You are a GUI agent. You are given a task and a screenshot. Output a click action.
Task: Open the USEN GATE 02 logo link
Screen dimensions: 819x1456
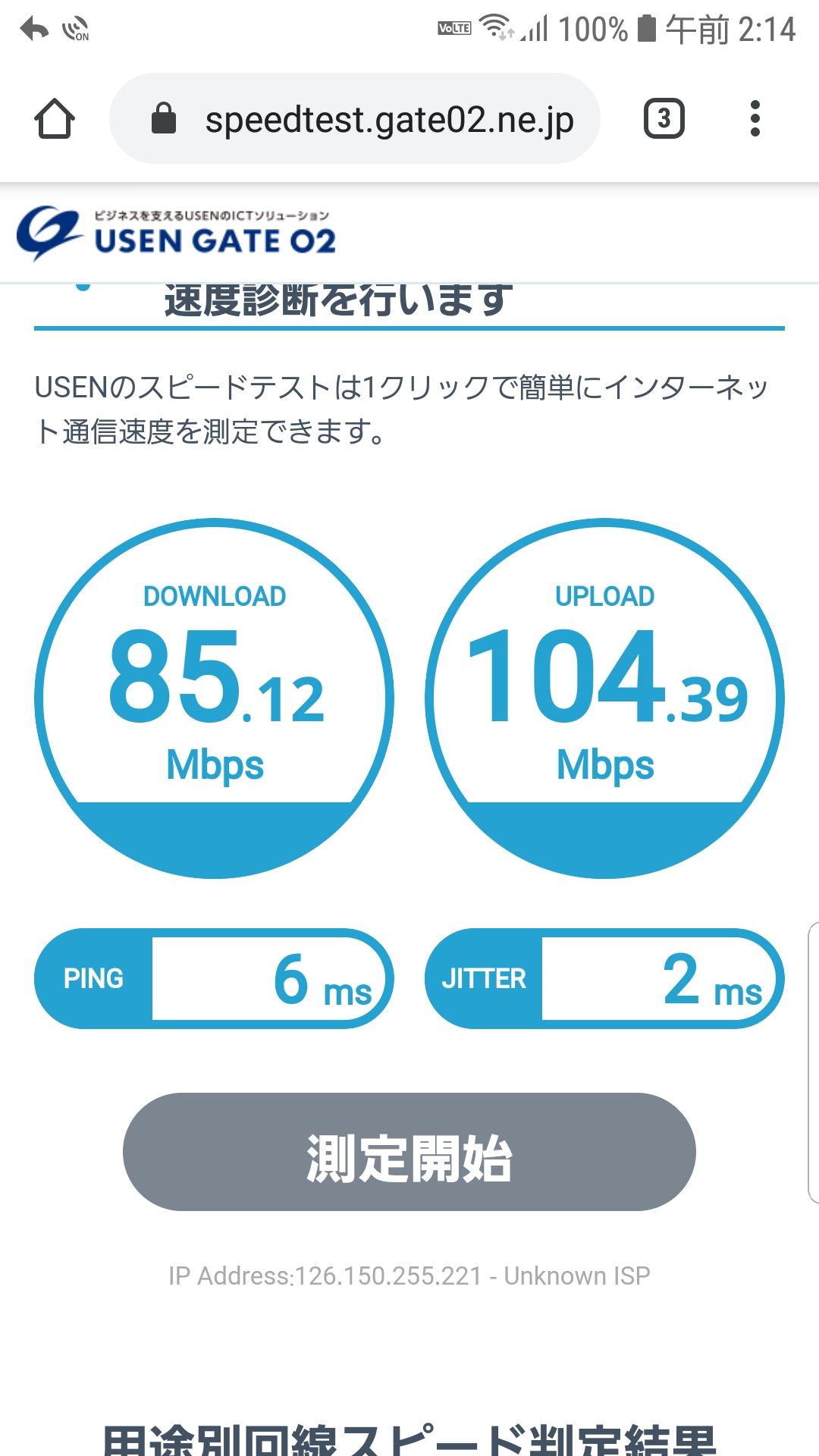176,233
